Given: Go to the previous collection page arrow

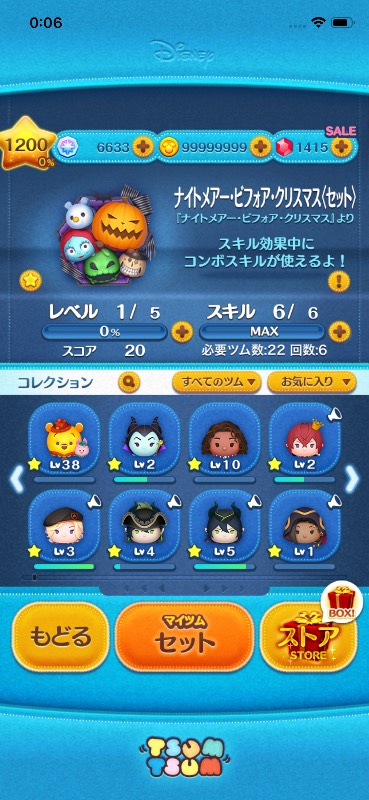Looking at the screenshot, I should (x=17, y=480).
